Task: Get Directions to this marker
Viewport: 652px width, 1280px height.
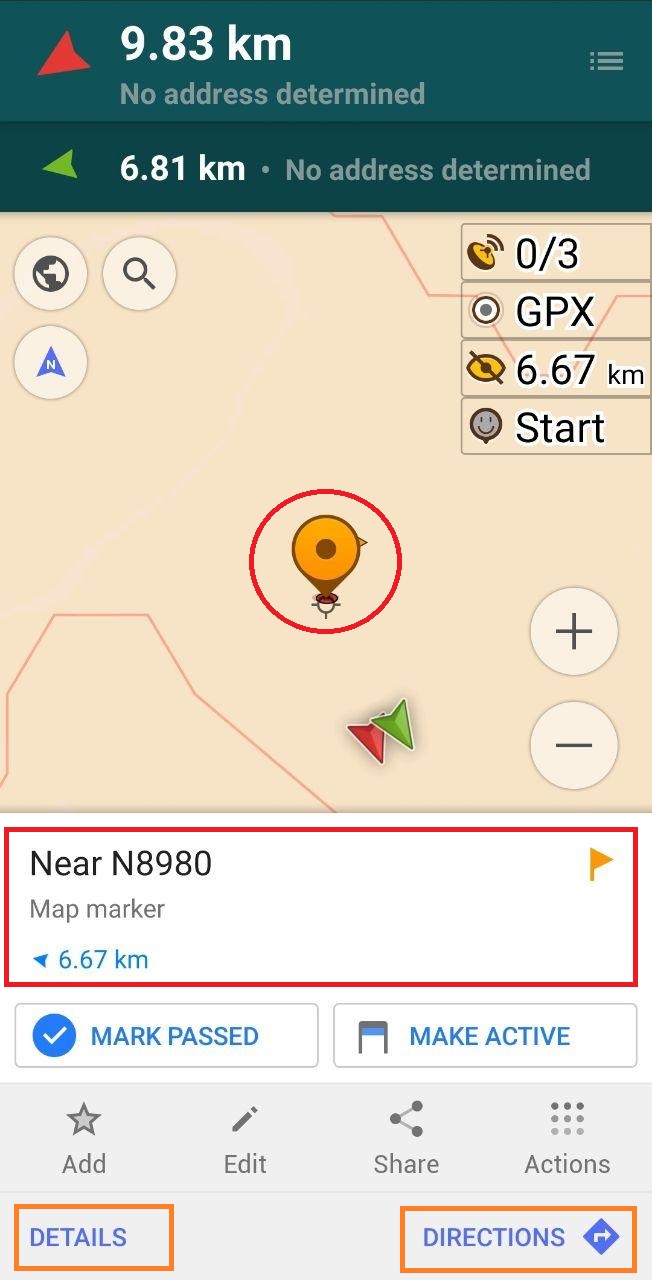Action: tap(518, 1237)
